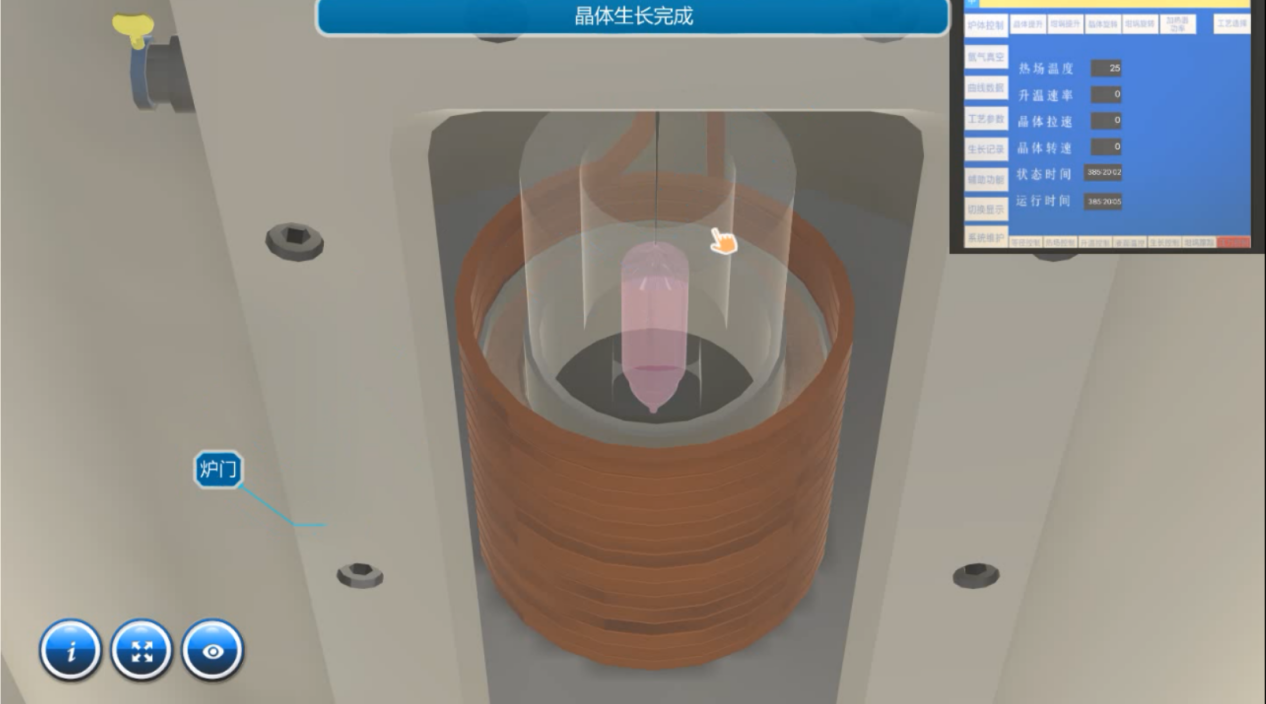Open 系统维护 settings
1266x704 pixels.
[x=985, y=237]
